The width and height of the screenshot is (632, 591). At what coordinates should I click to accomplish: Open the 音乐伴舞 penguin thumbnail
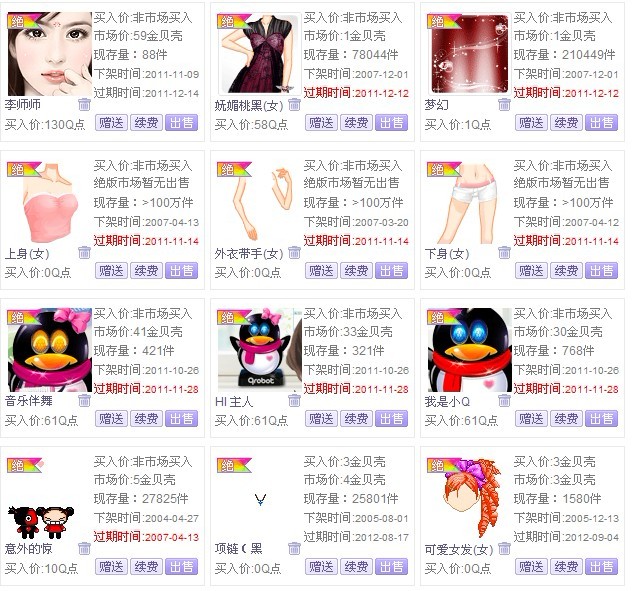(x=42, y=350)
